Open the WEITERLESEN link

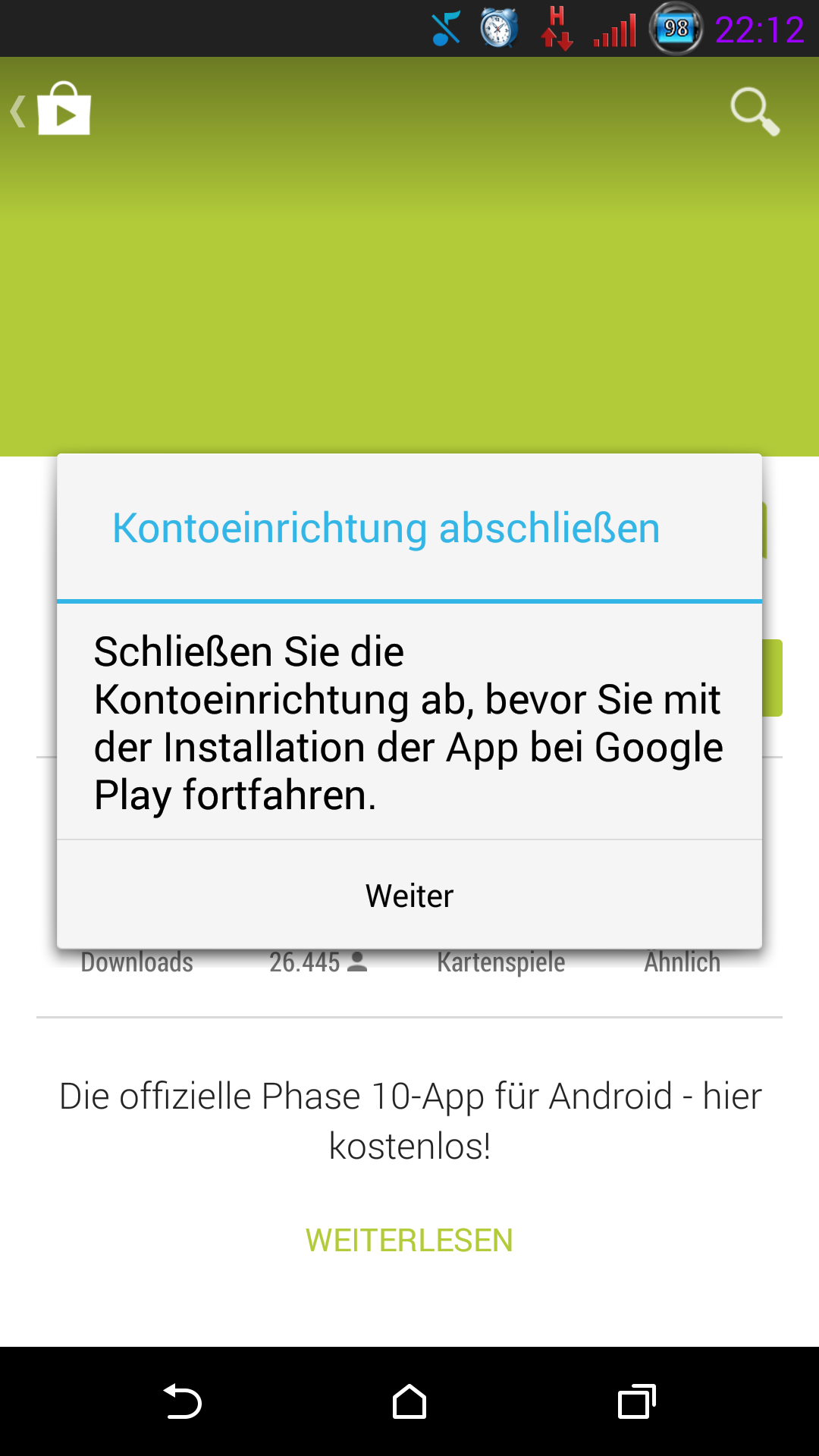pyautogui.click(x=409, y=1241)
